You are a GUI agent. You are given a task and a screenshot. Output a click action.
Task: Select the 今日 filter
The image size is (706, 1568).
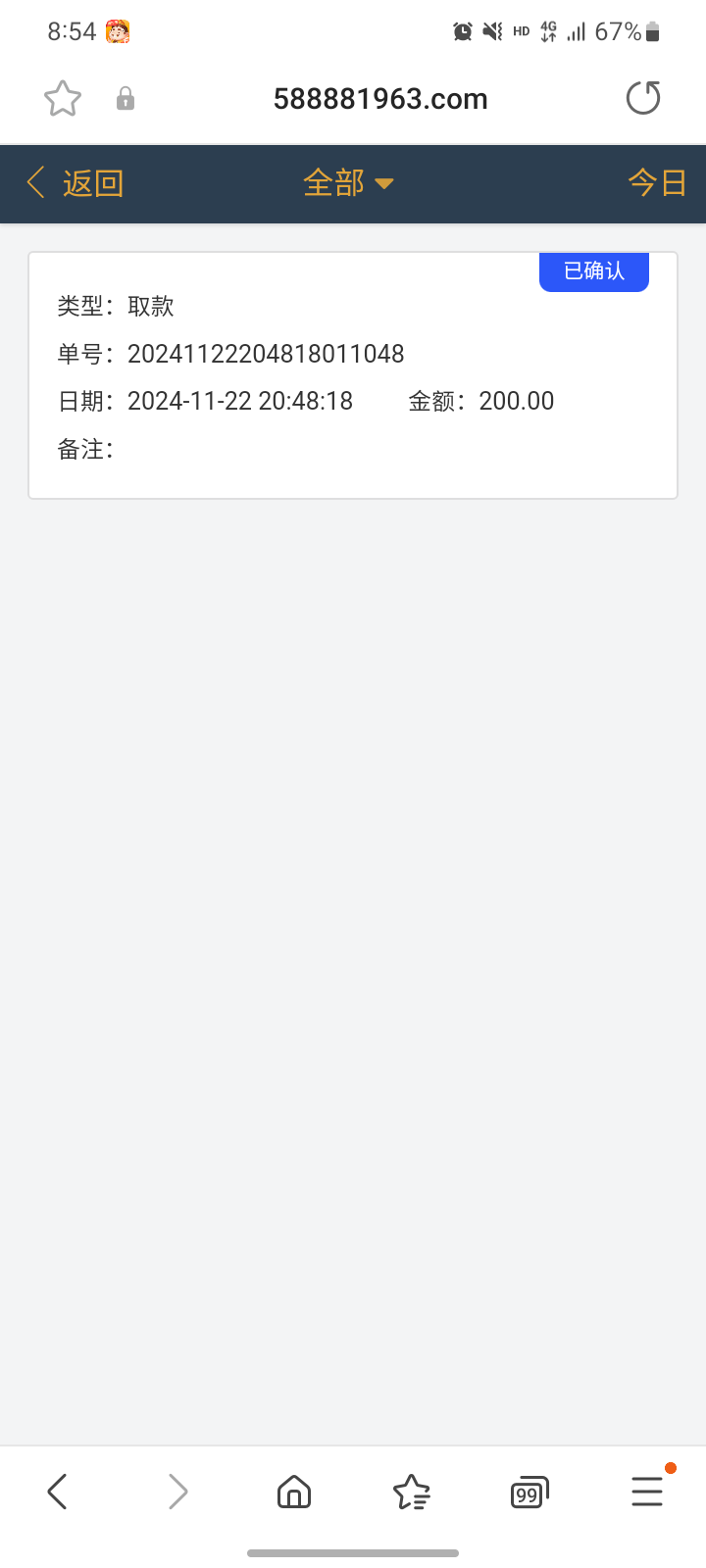656,183
